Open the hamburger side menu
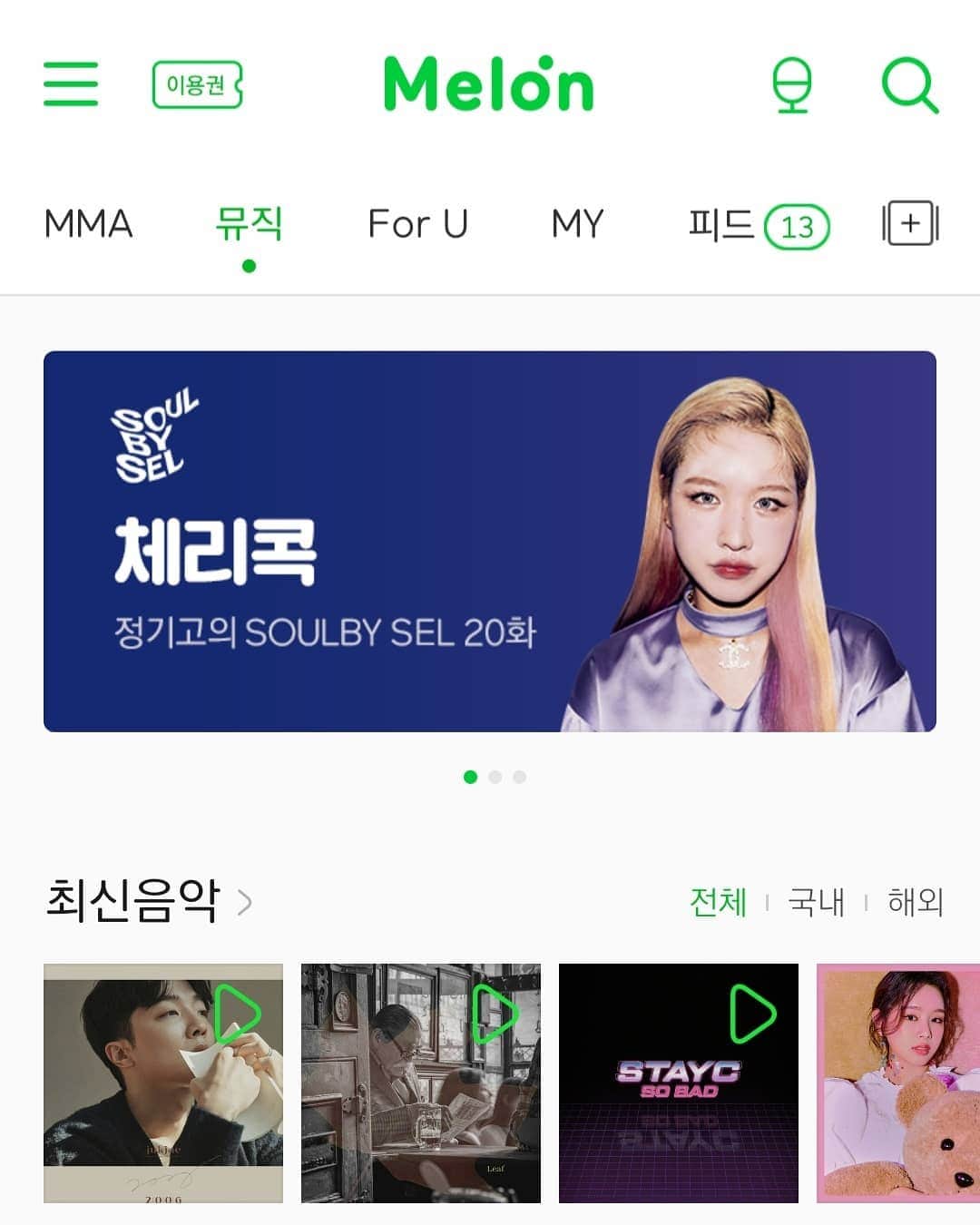Viewport: 980px width, 1225px height. 71,84
